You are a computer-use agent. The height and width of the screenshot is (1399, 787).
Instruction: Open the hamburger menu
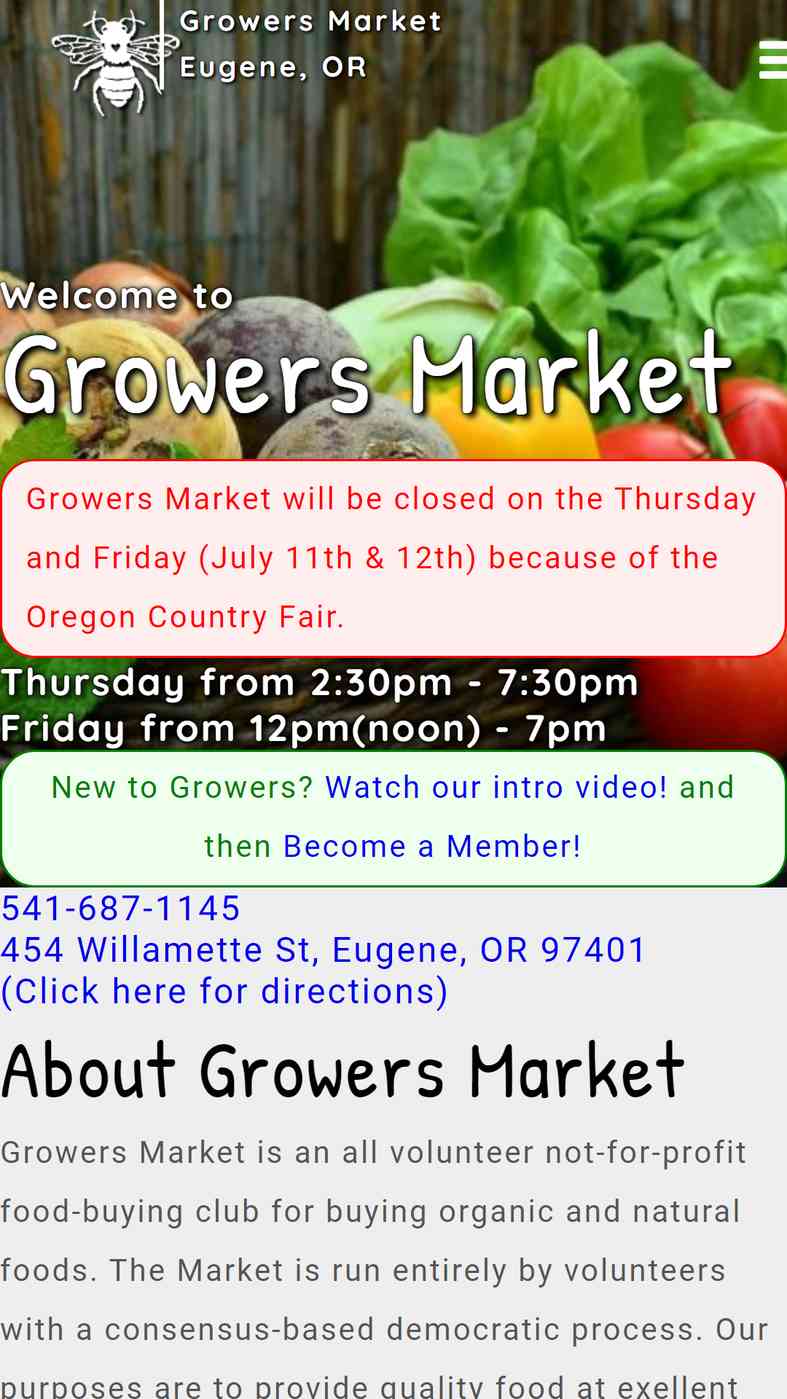(773, 60)
